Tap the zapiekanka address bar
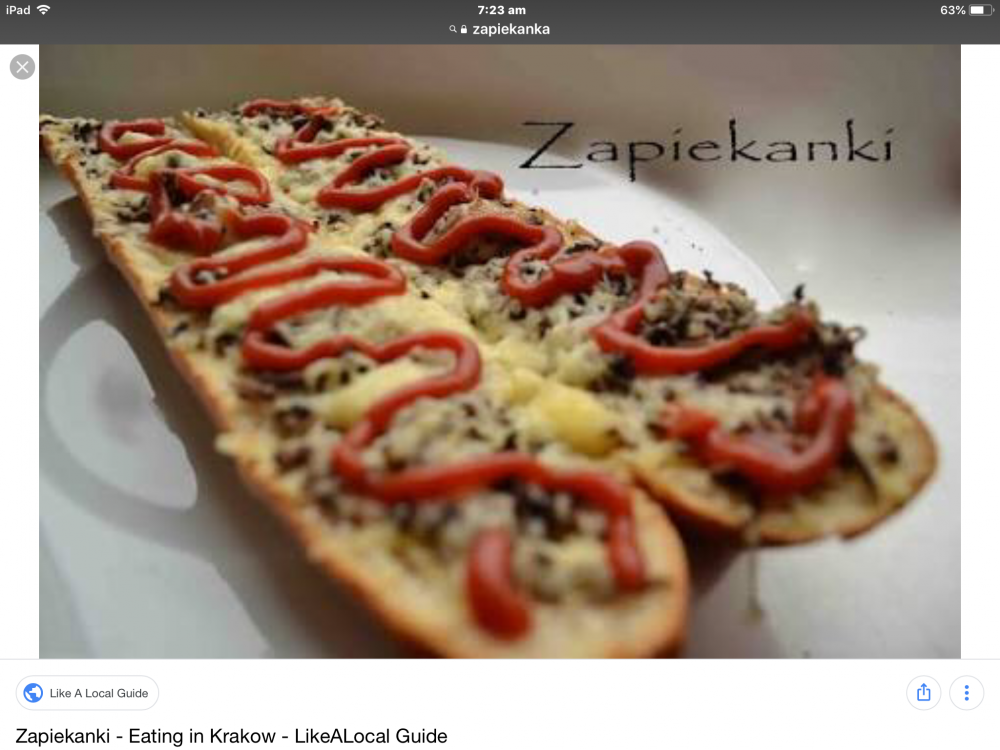 point(500,29)
